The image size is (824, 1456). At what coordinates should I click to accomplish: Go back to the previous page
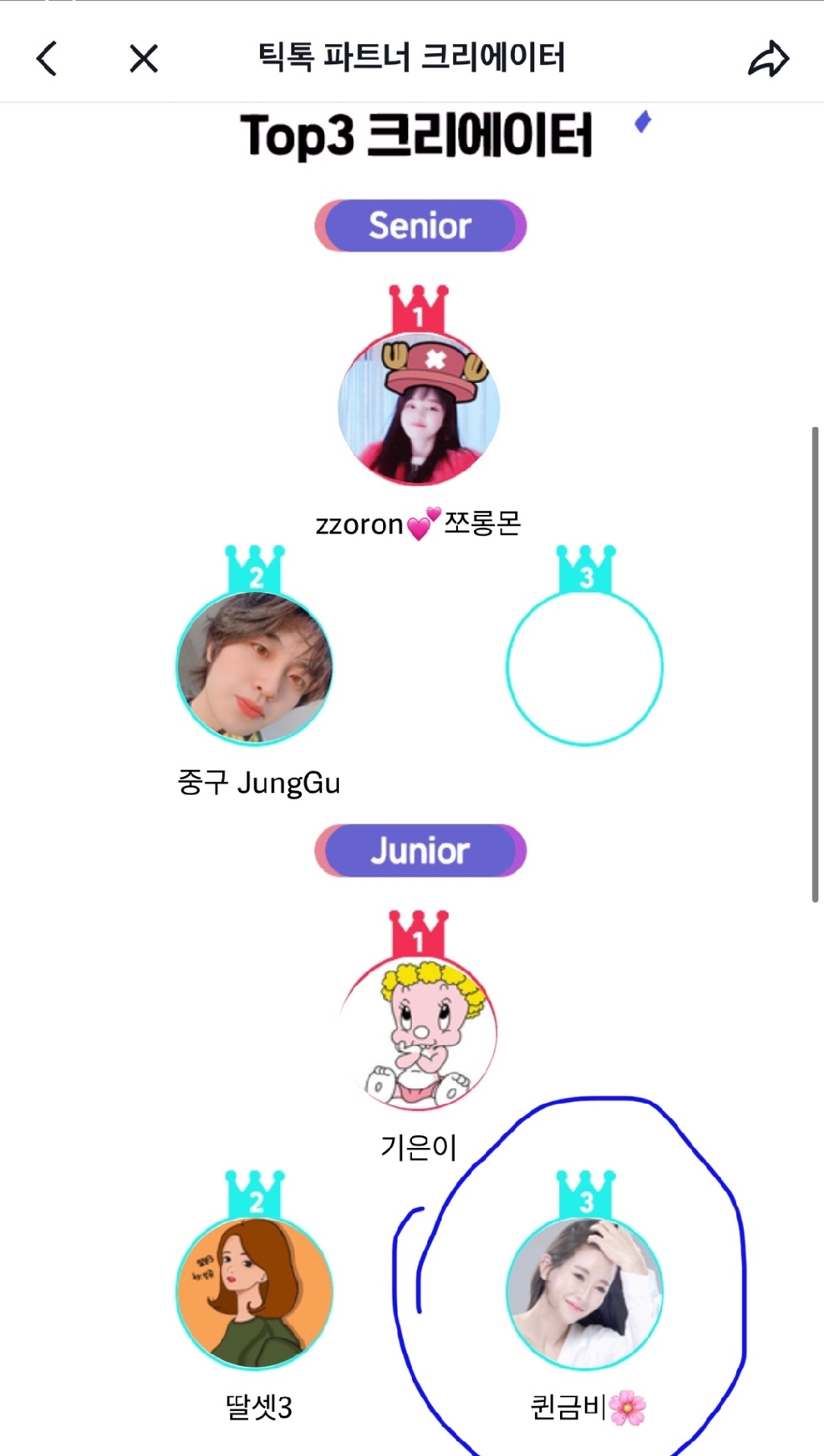pos(47,58)
